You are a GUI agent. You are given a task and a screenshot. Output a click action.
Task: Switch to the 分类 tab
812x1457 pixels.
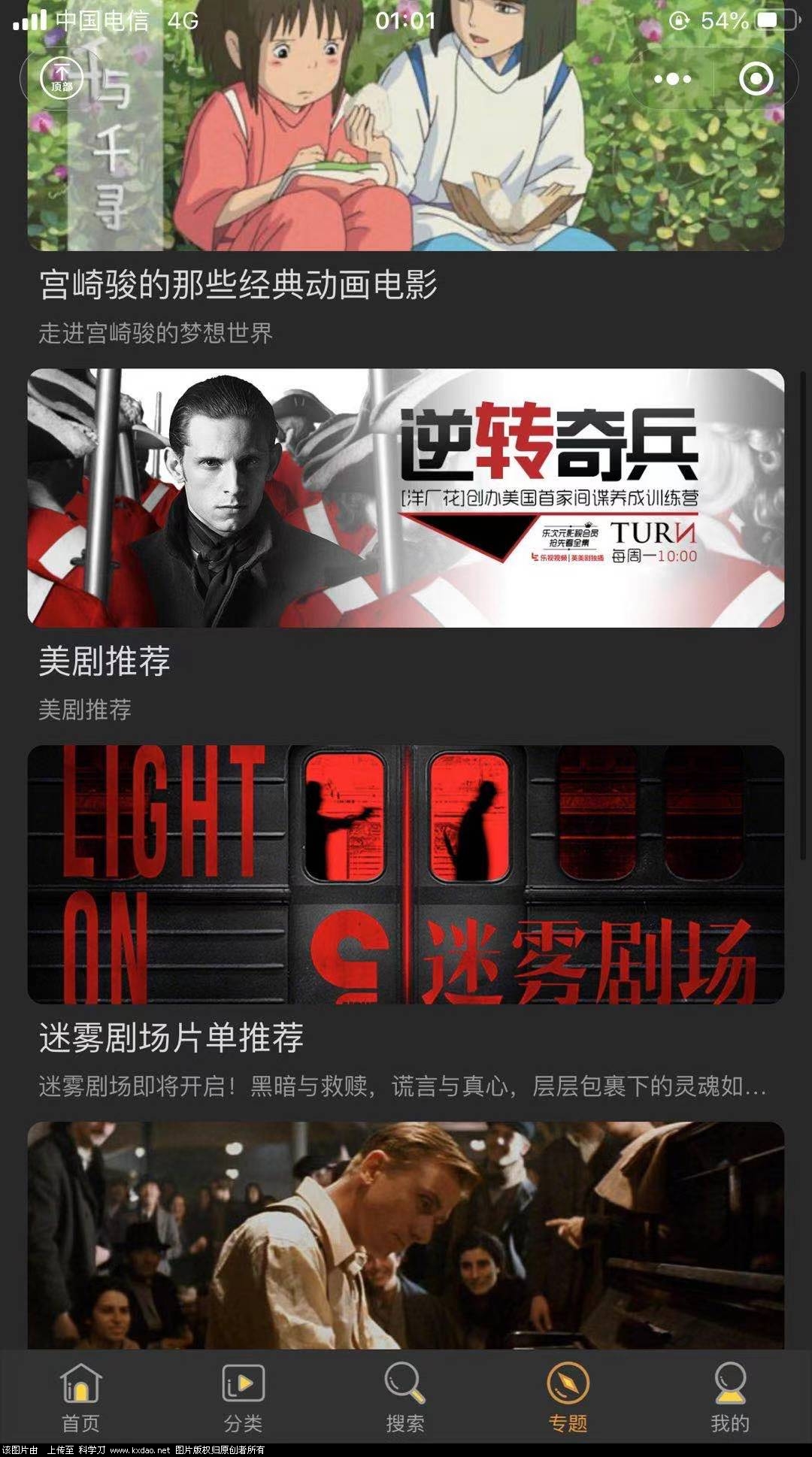(x=243, y=1398)
